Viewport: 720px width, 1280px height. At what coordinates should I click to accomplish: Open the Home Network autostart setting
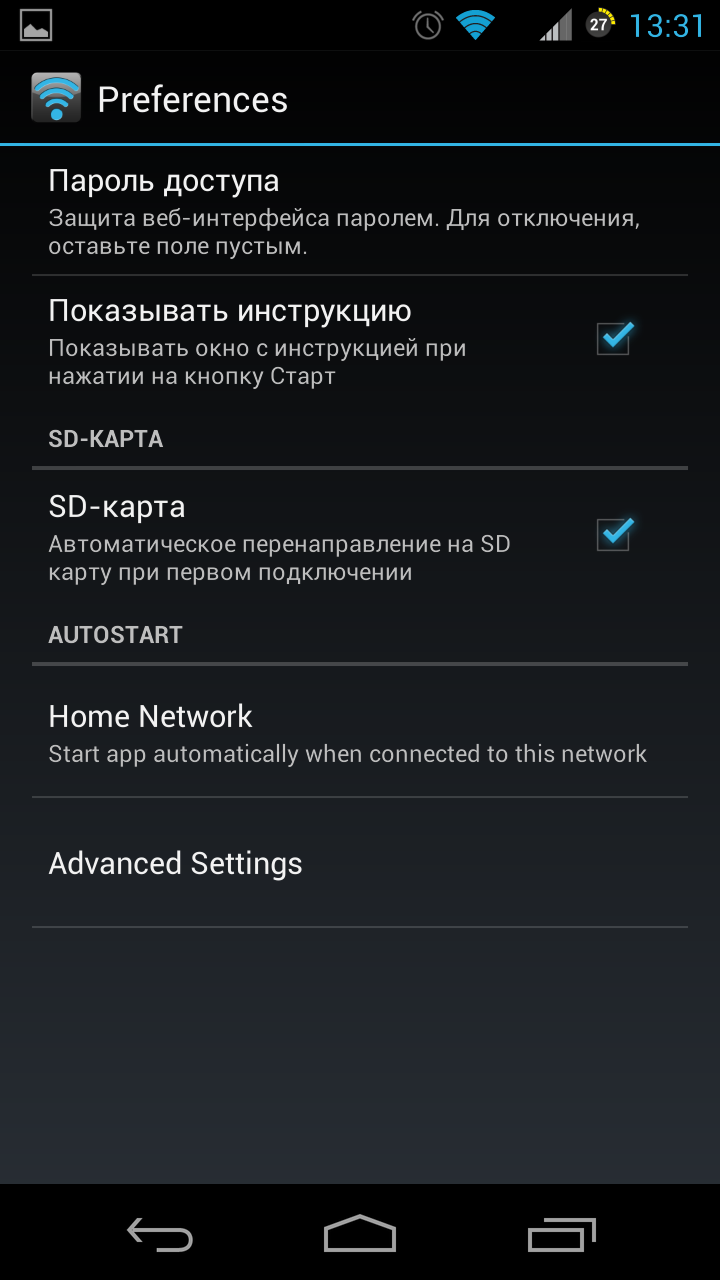tap(360, 732)
